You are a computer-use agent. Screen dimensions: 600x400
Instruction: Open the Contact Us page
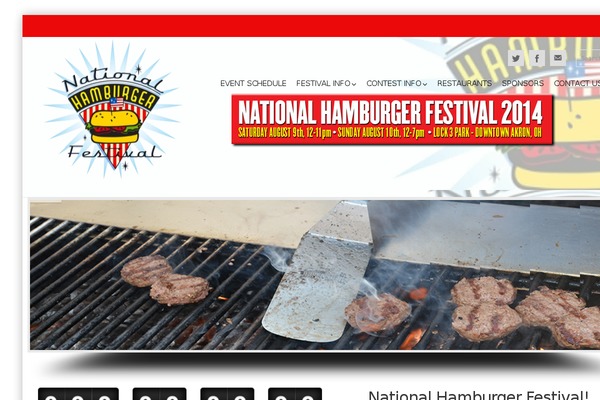576,83
